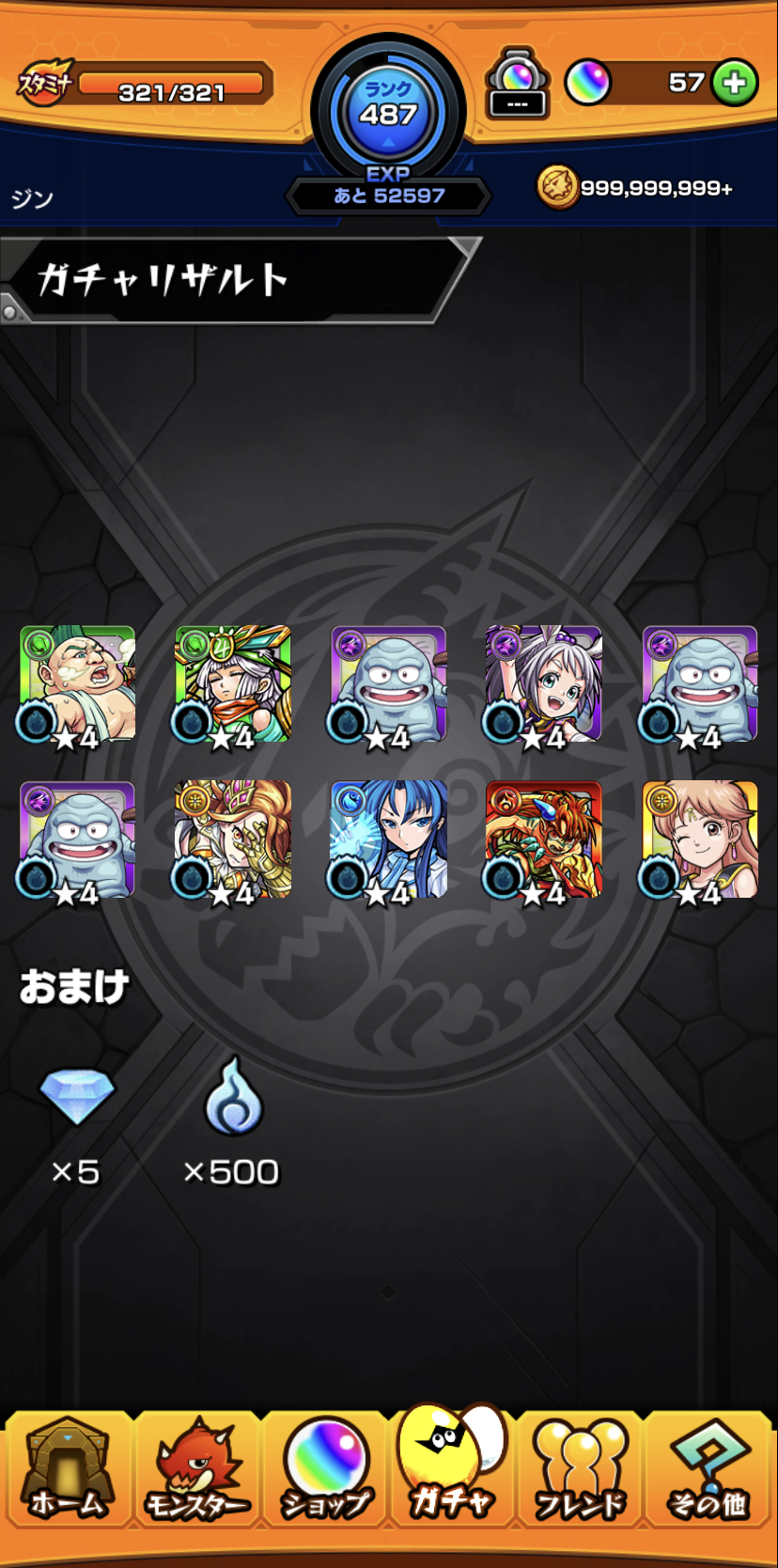Go to the ガチャ tab

click(452, 1466)
